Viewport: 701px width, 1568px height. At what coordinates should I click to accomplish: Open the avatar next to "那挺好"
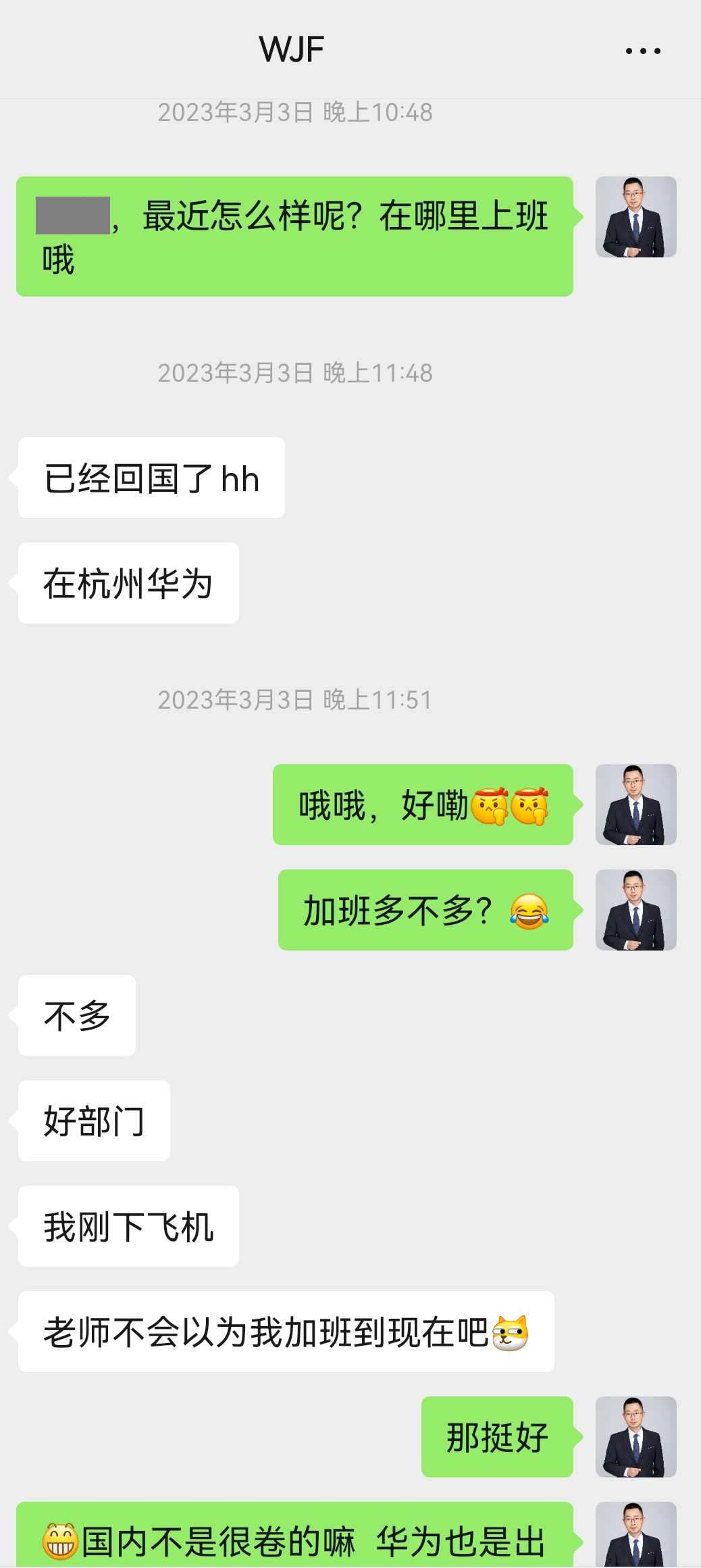[635, 1437]
